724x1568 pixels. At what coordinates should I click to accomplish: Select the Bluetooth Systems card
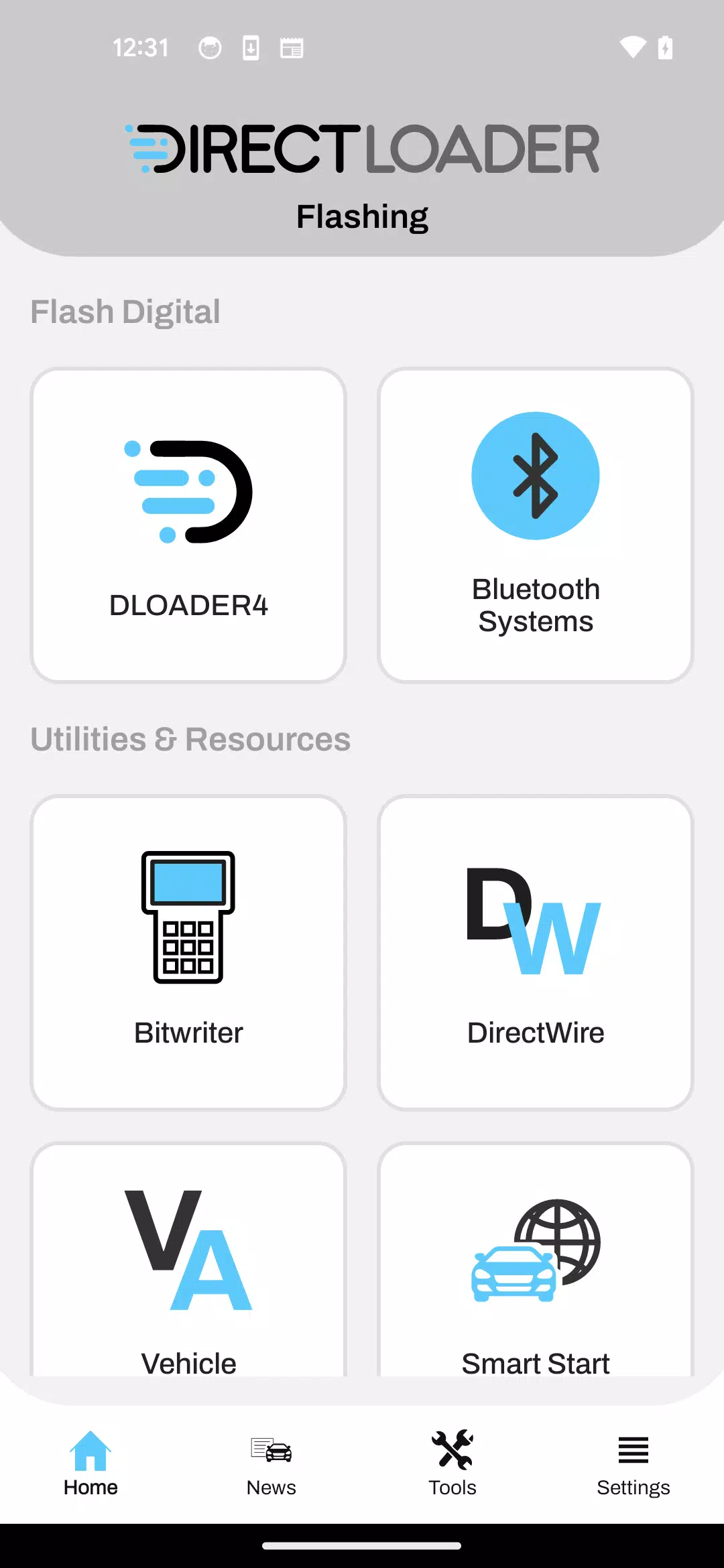pyautogui.click(x=535, y=525)
